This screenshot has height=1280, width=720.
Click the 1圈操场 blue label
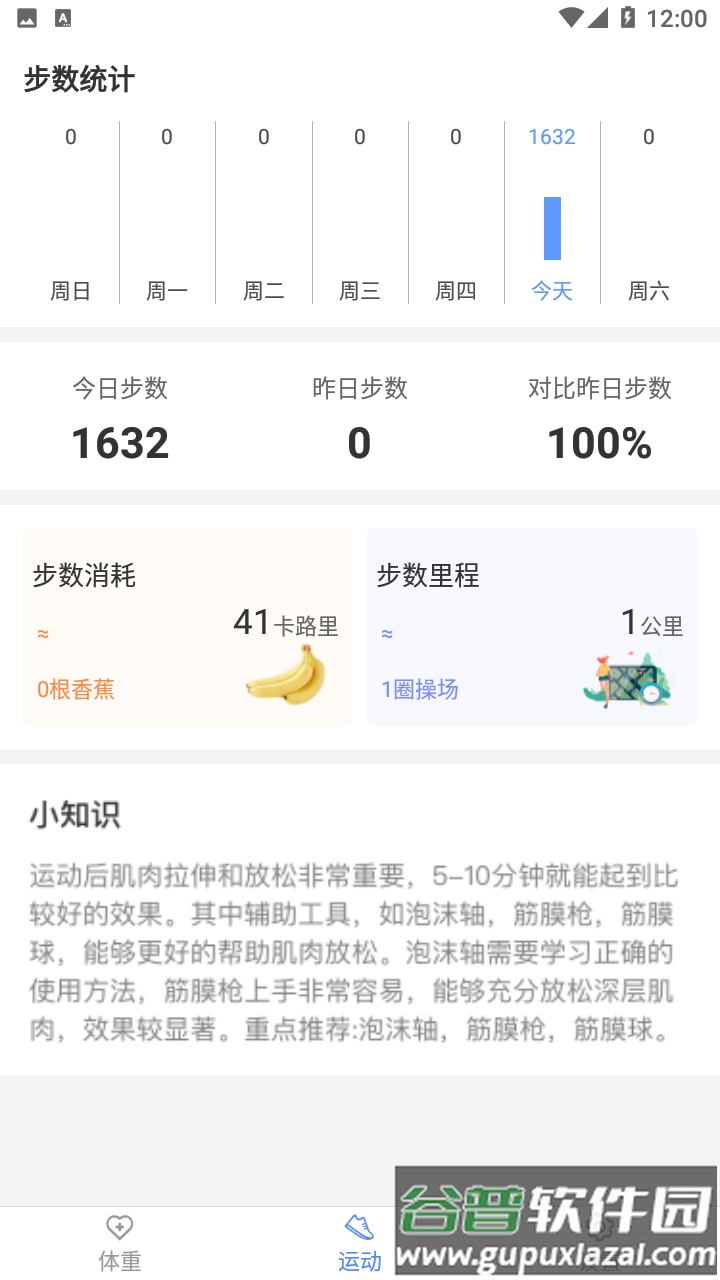[418, 689]
